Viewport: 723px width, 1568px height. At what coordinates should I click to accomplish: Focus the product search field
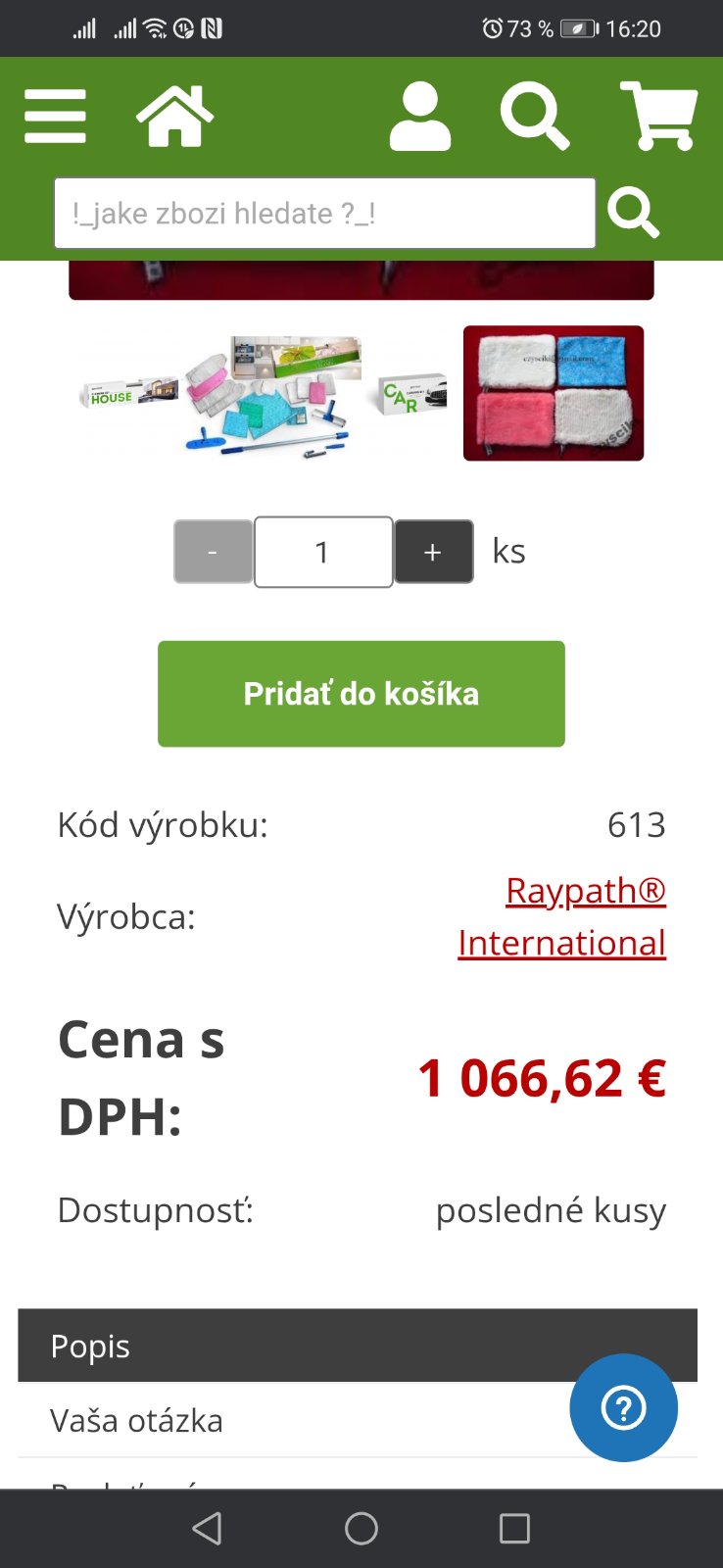[324, 213]
